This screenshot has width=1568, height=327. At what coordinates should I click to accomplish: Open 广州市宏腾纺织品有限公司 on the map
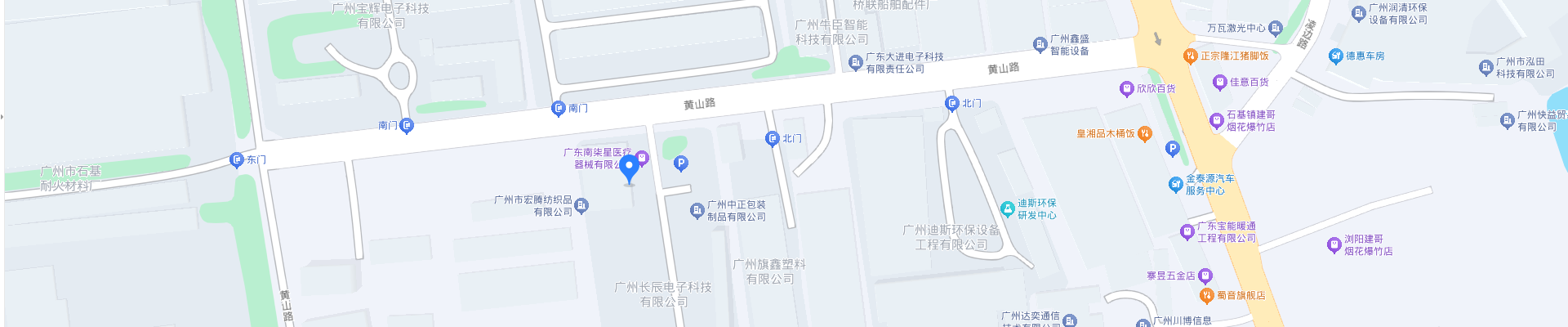[x=581, y=205]
